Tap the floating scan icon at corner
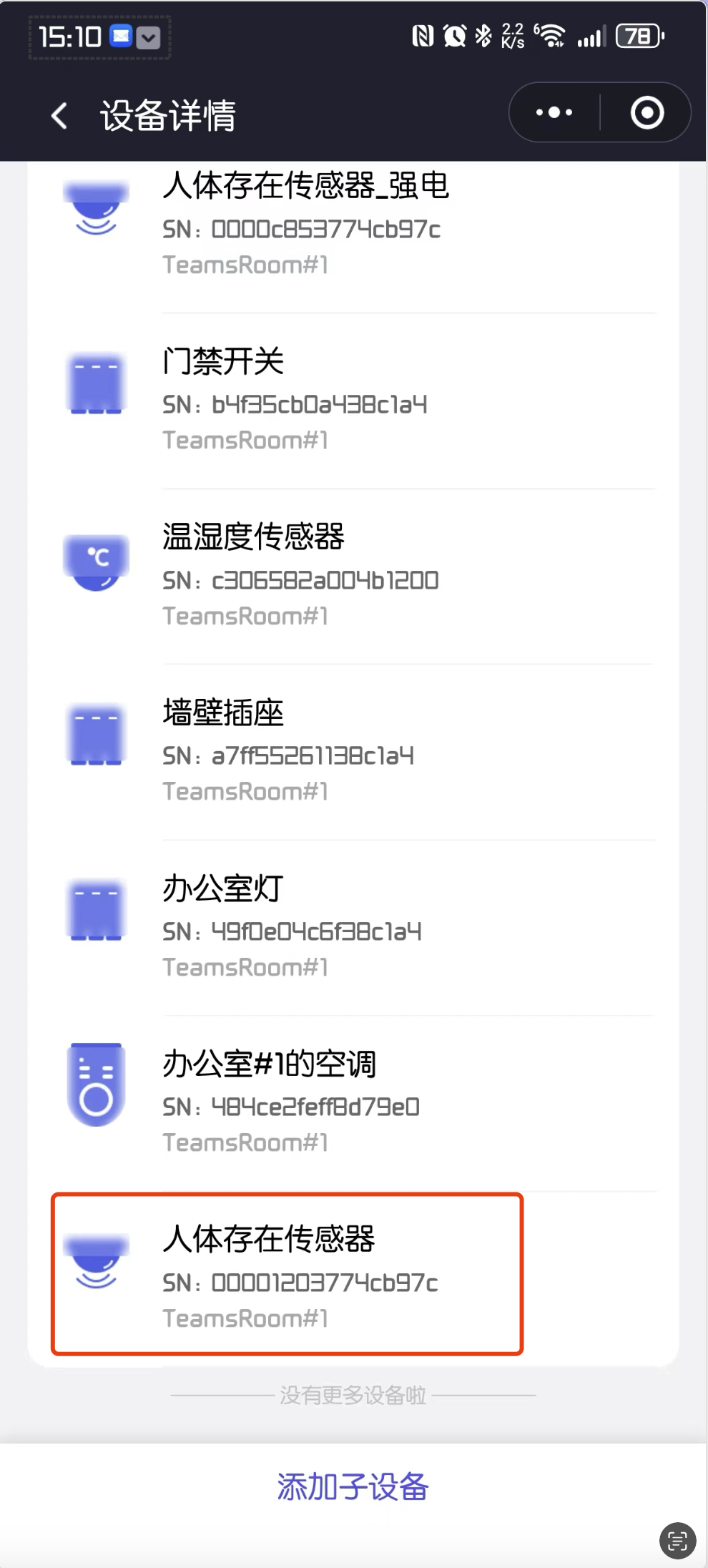 [677, 1540]
